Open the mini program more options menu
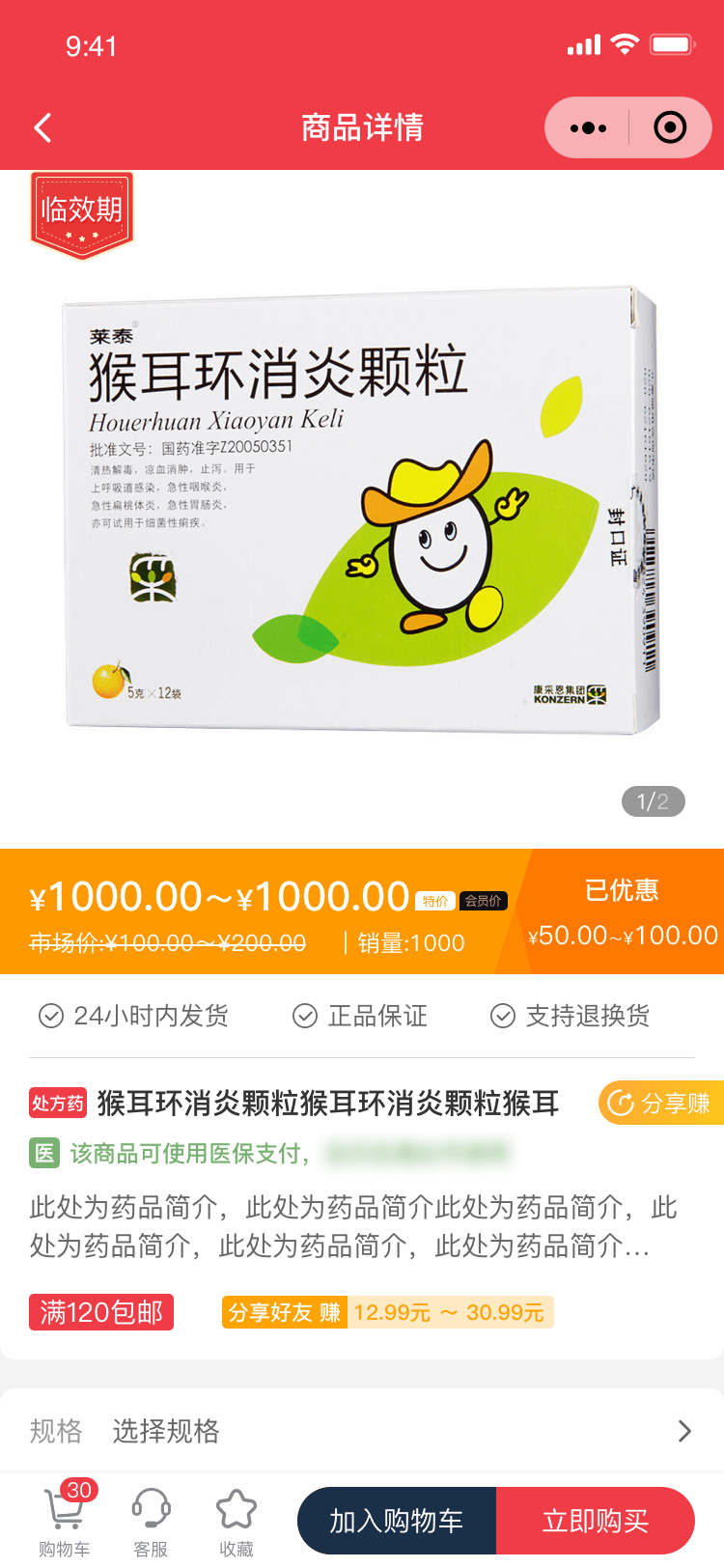724x1568 pixels. tap(588, 127)
